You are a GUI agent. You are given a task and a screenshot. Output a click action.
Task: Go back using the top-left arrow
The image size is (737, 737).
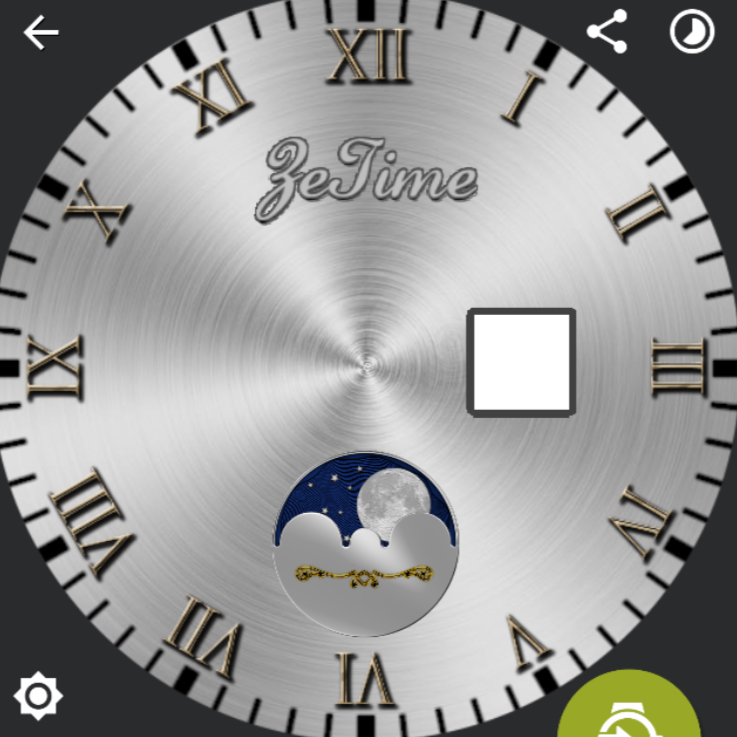click(41, 33)
